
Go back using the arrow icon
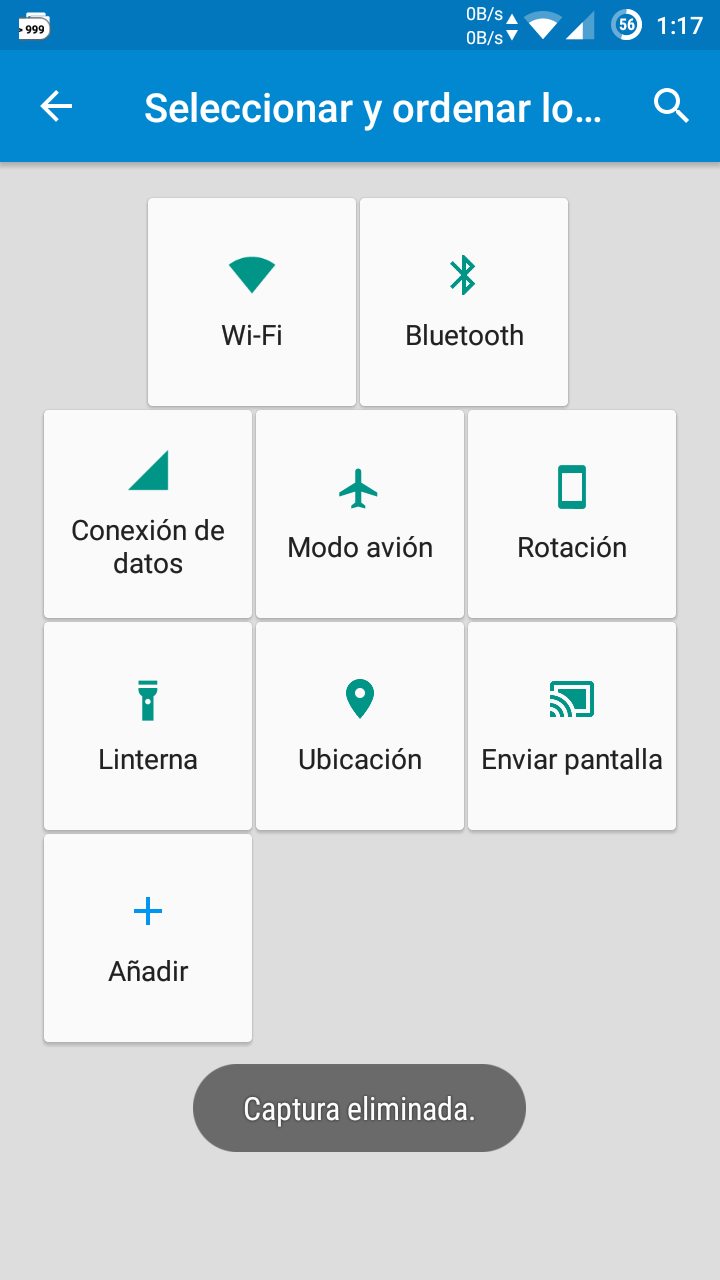(x=56, y=106)
